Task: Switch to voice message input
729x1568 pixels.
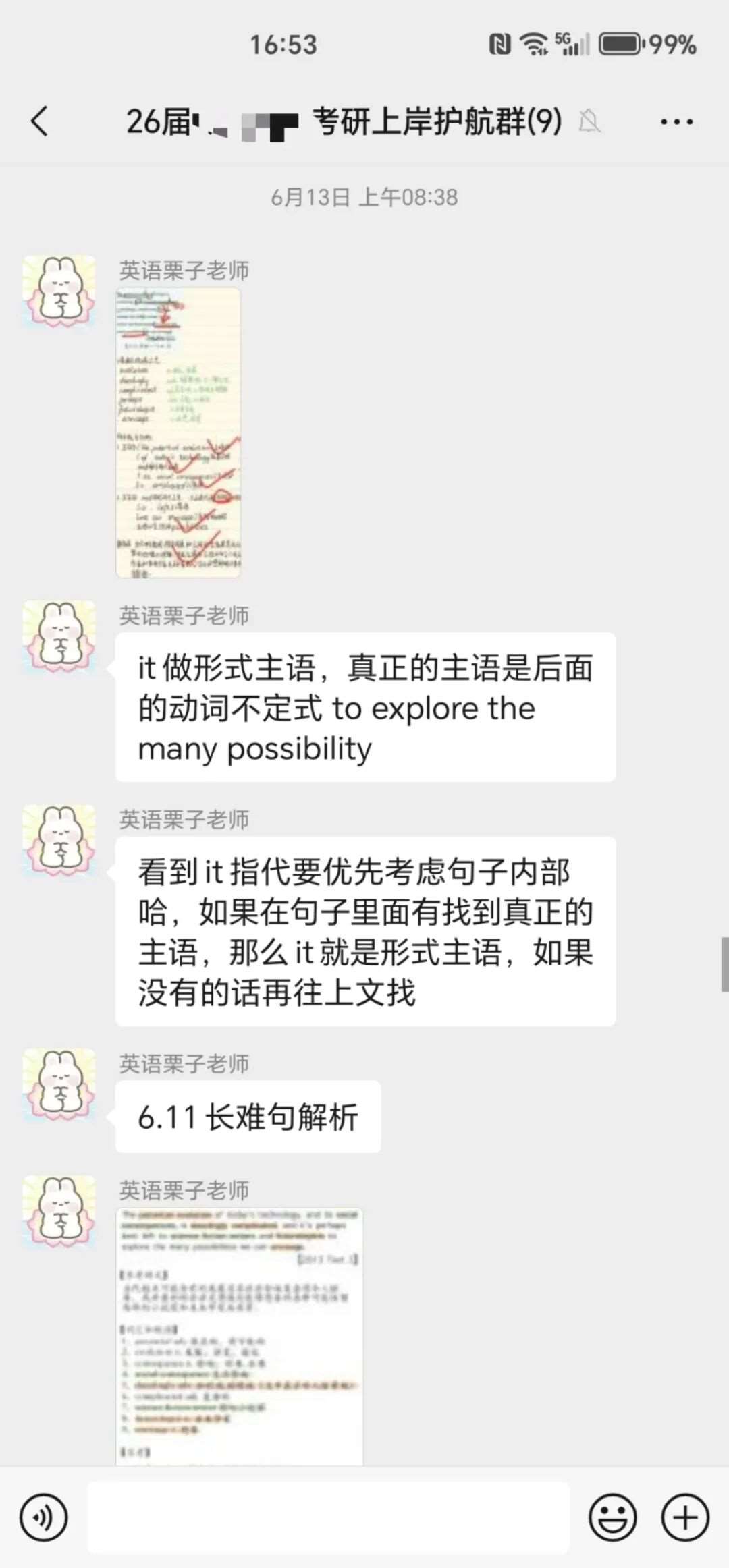Action: coord(44,1517)
